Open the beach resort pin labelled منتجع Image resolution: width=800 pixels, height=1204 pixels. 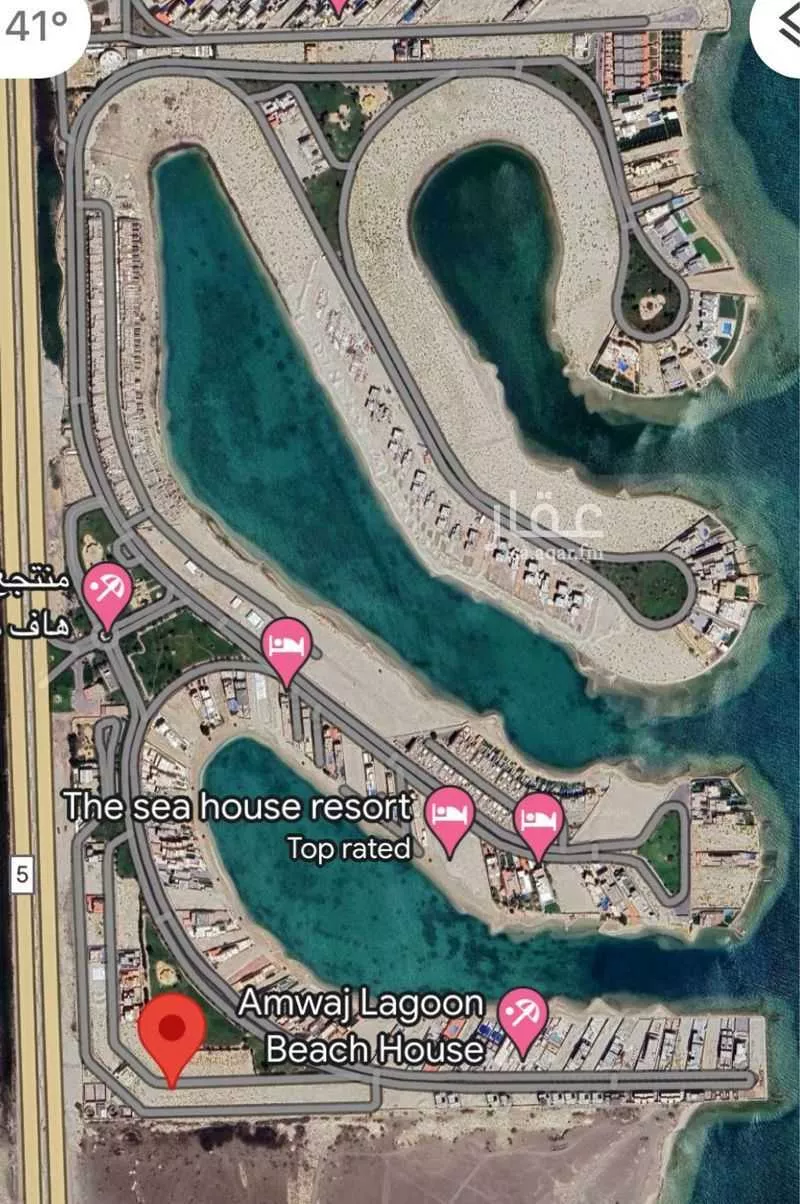click(x=107, y=590)
